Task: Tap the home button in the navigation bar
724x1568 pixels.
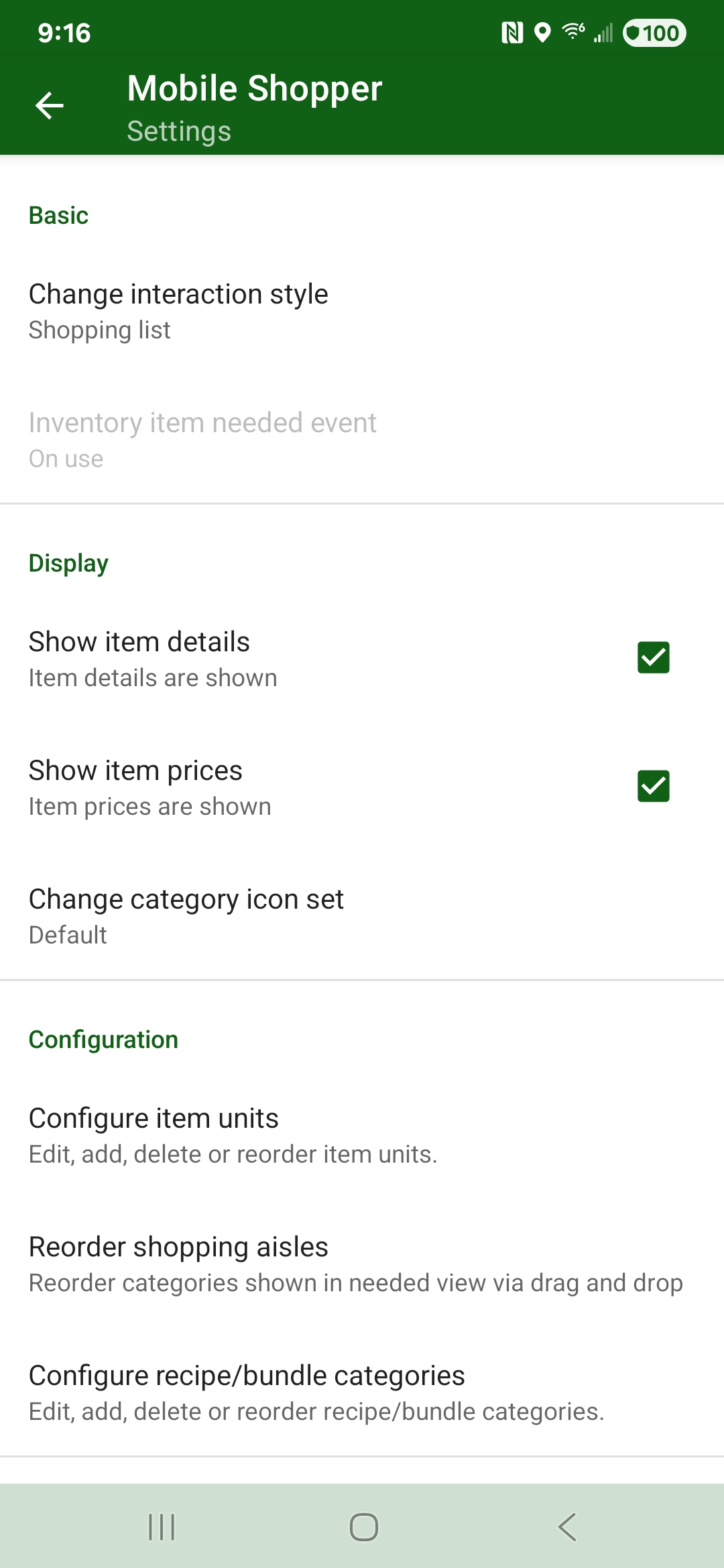Action: (x=362, y=1528)
